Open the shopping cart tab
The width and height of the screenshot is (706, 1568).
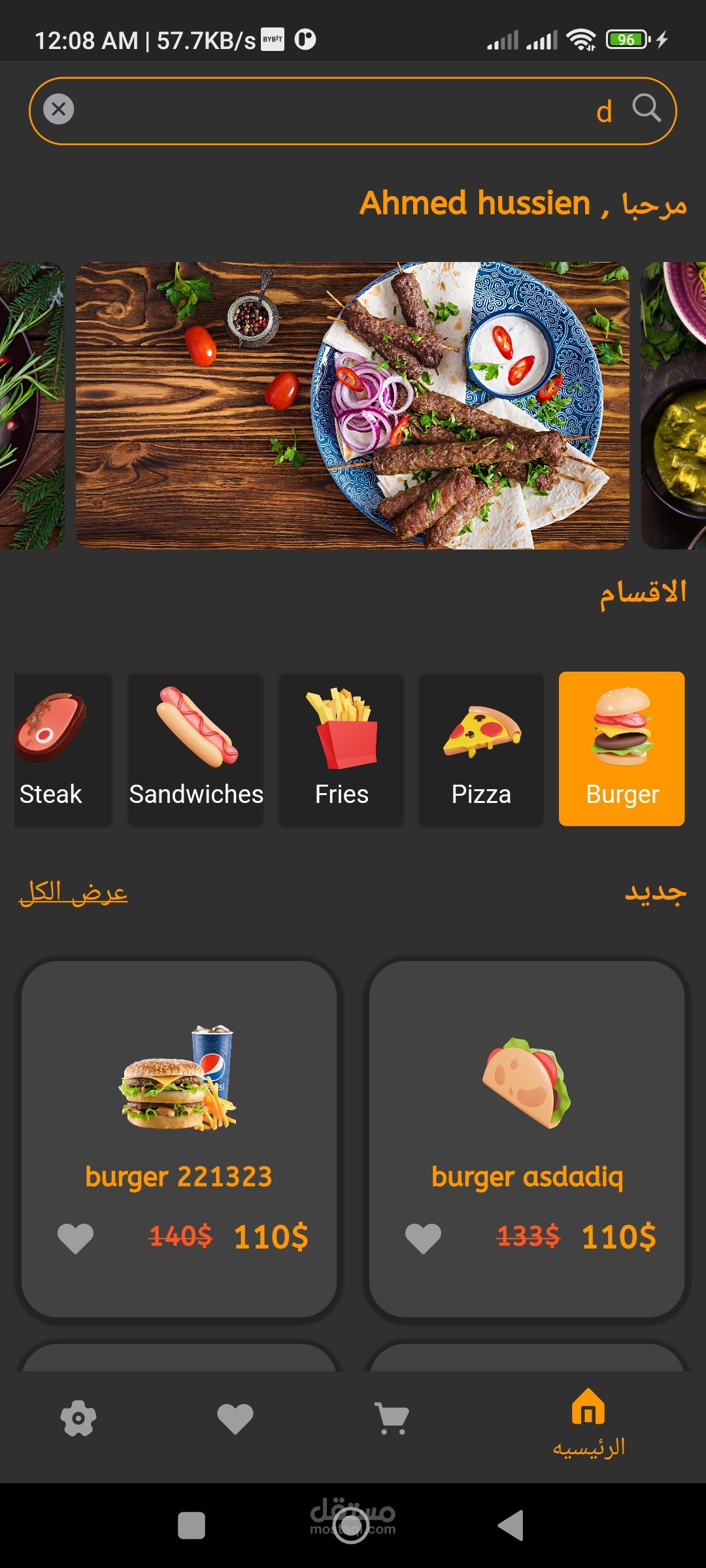[392, 1418]
